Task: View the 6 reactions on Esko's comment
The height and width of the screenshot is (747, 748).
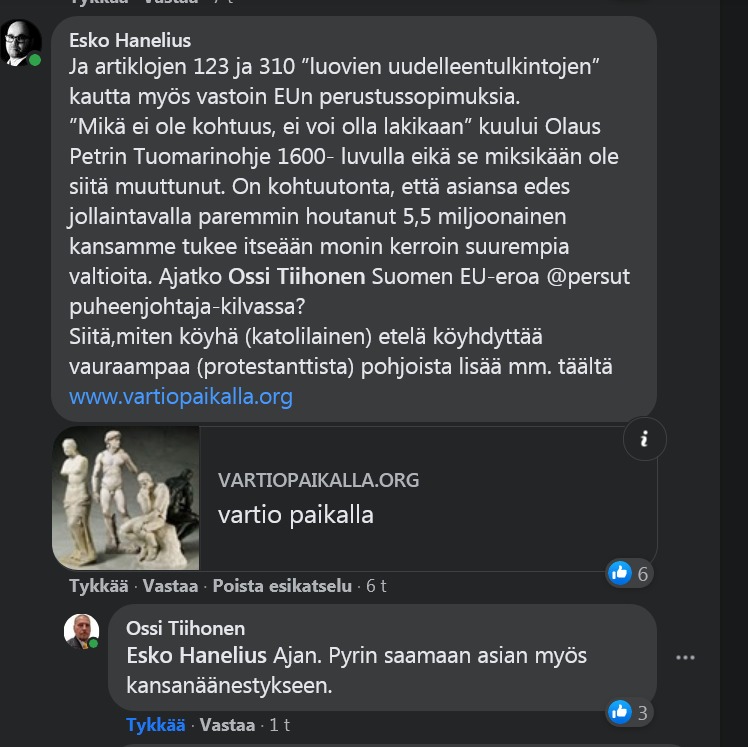Action: tap(630, 573)
